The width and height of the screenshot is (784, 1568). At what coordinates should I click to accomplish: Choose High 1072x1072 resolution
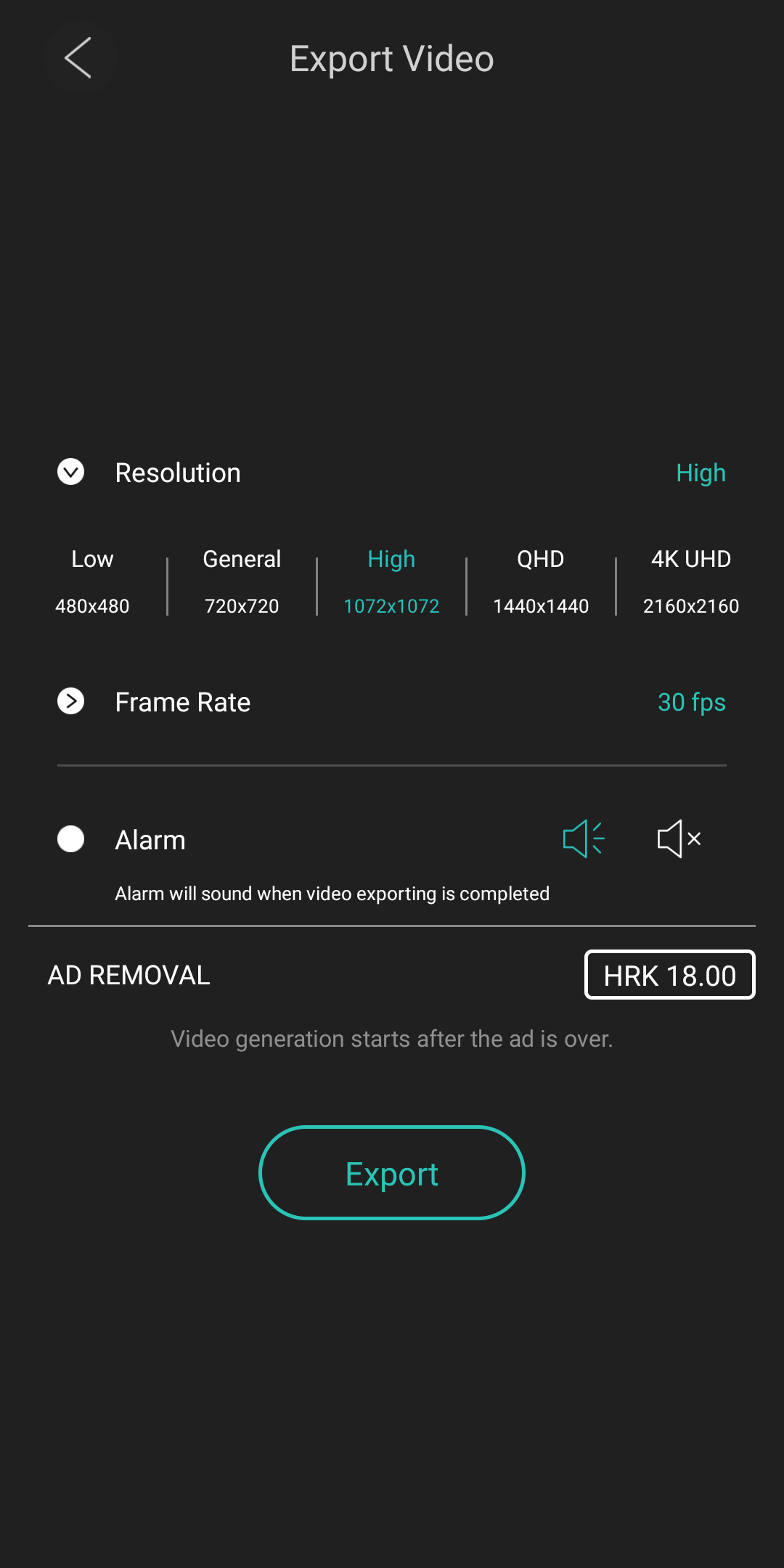[x=391, y=581]
